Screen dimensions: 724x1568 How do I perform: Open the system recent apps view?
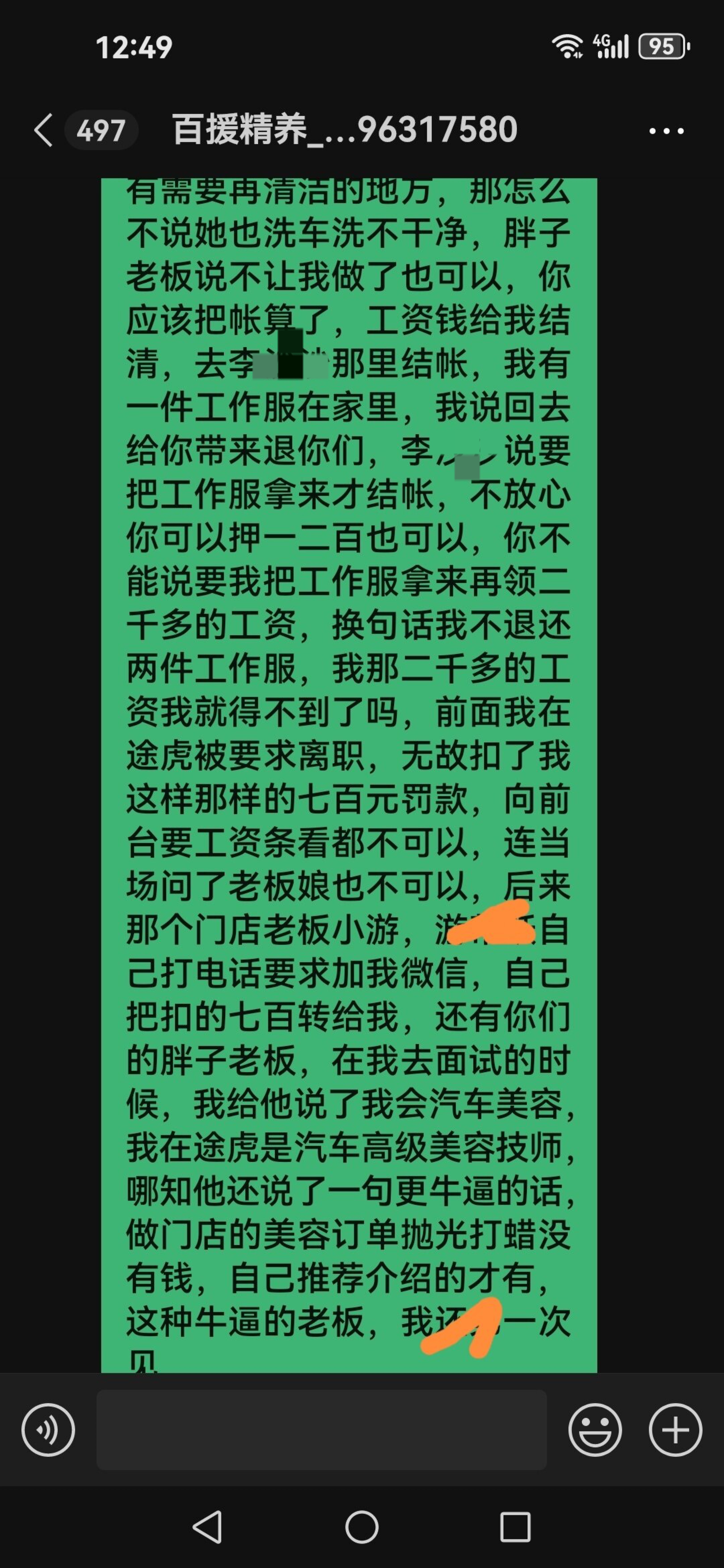pyautogui.click(x=515, y=1527)
